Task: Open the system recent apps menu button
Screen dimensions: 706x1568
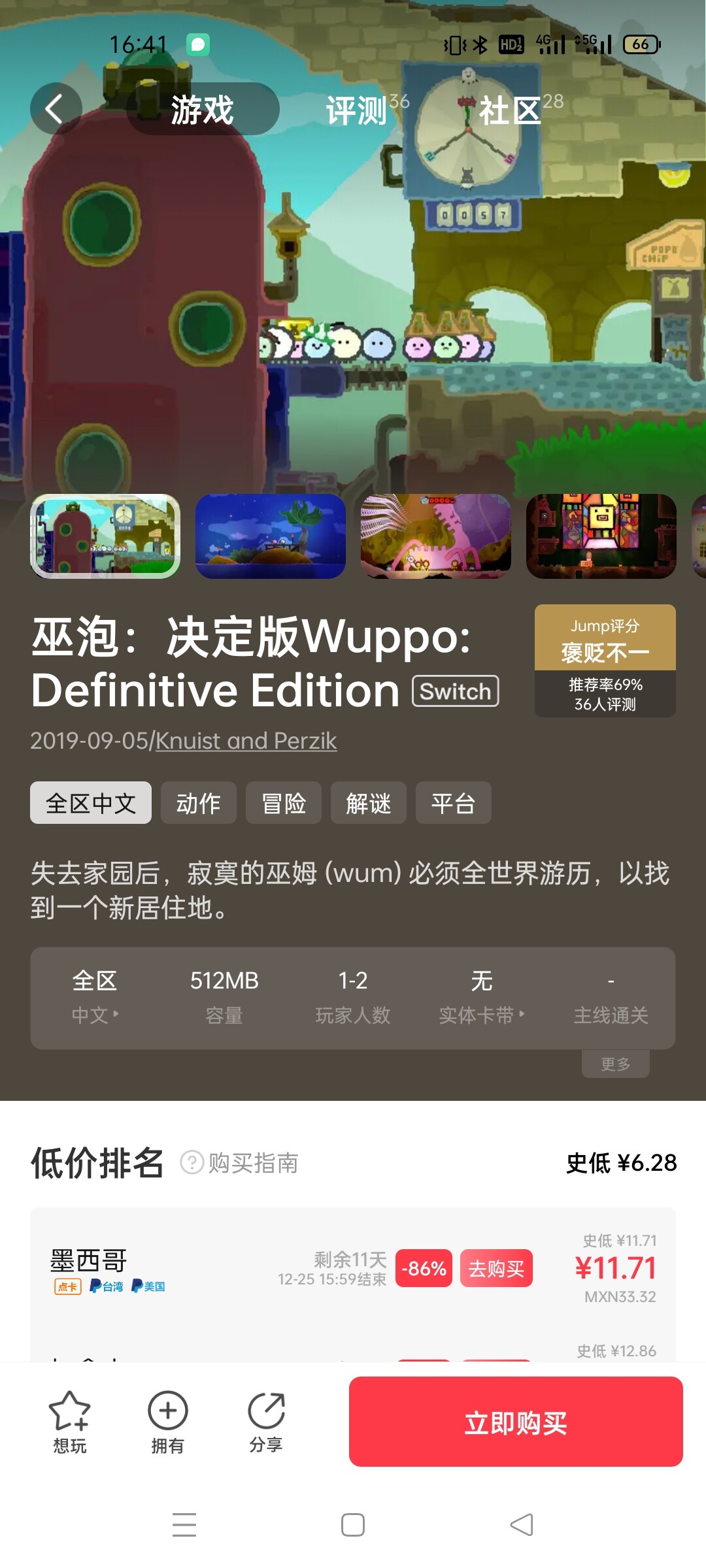Action: tap(184, 1525)
